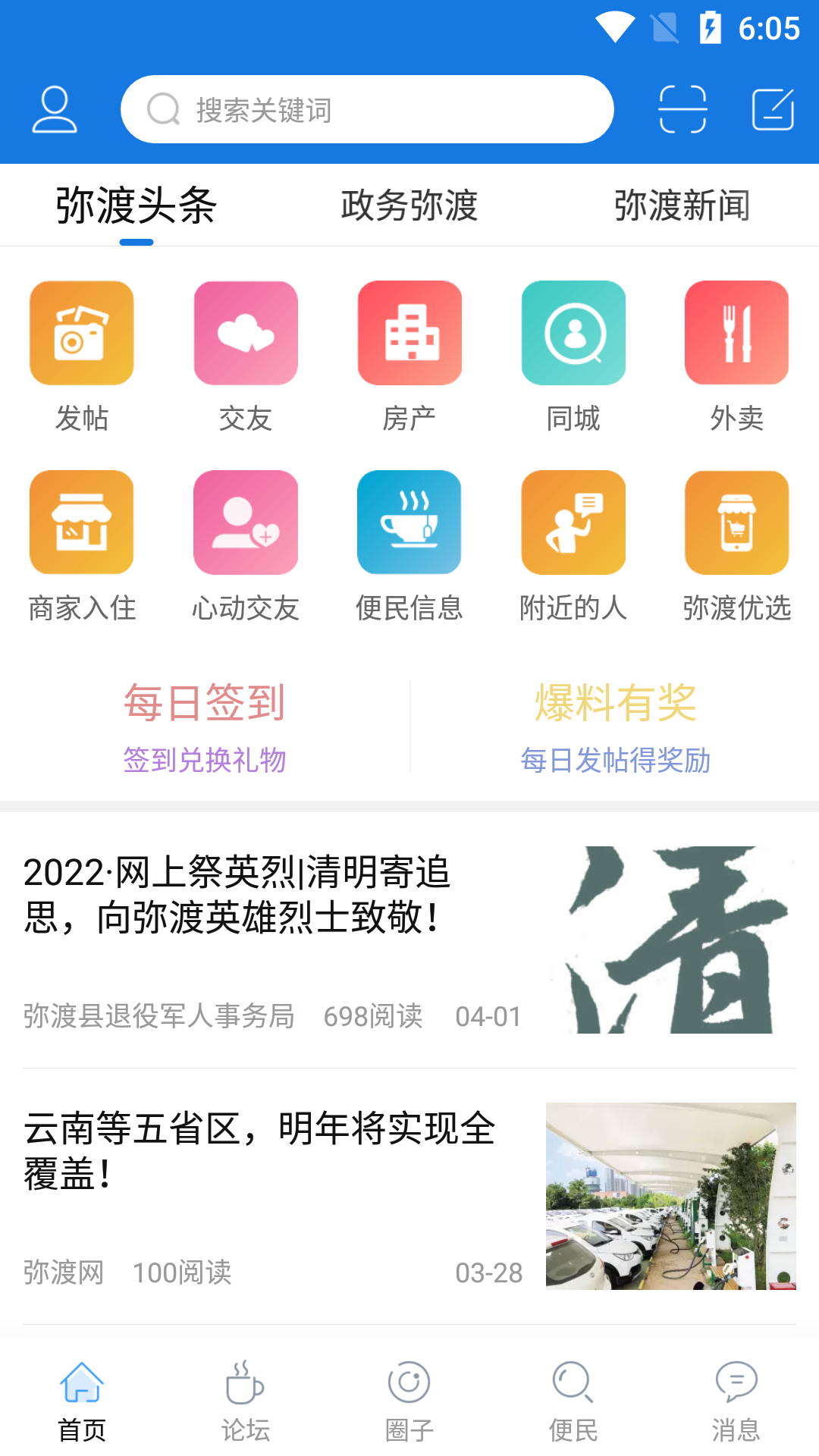819x1456 pixels.
Task: Switch to the 政务弥渡 tab
Action: [409, 205]
